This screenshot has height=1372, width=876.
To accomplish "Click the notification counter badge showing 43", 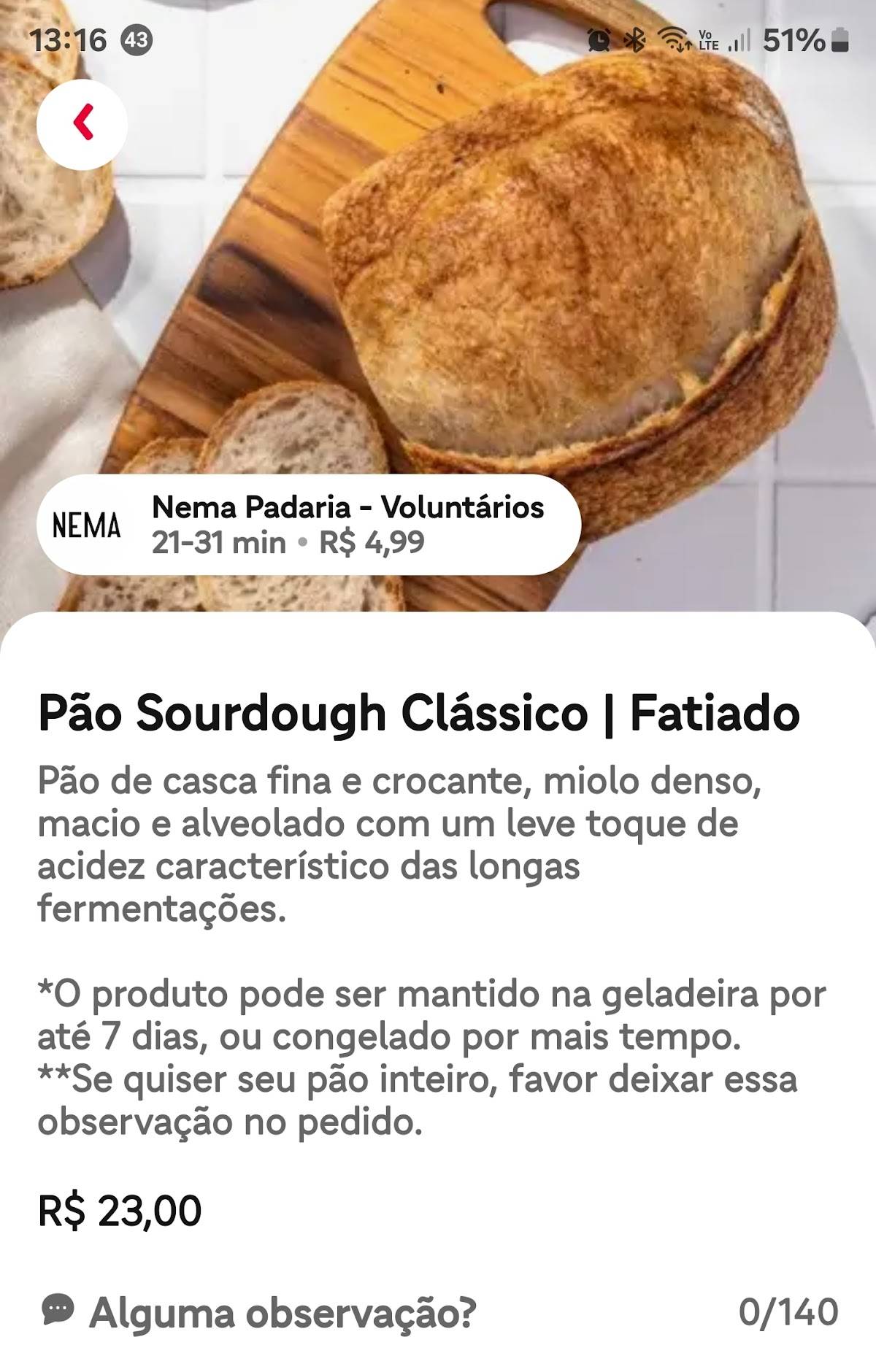I will point(135,42).
